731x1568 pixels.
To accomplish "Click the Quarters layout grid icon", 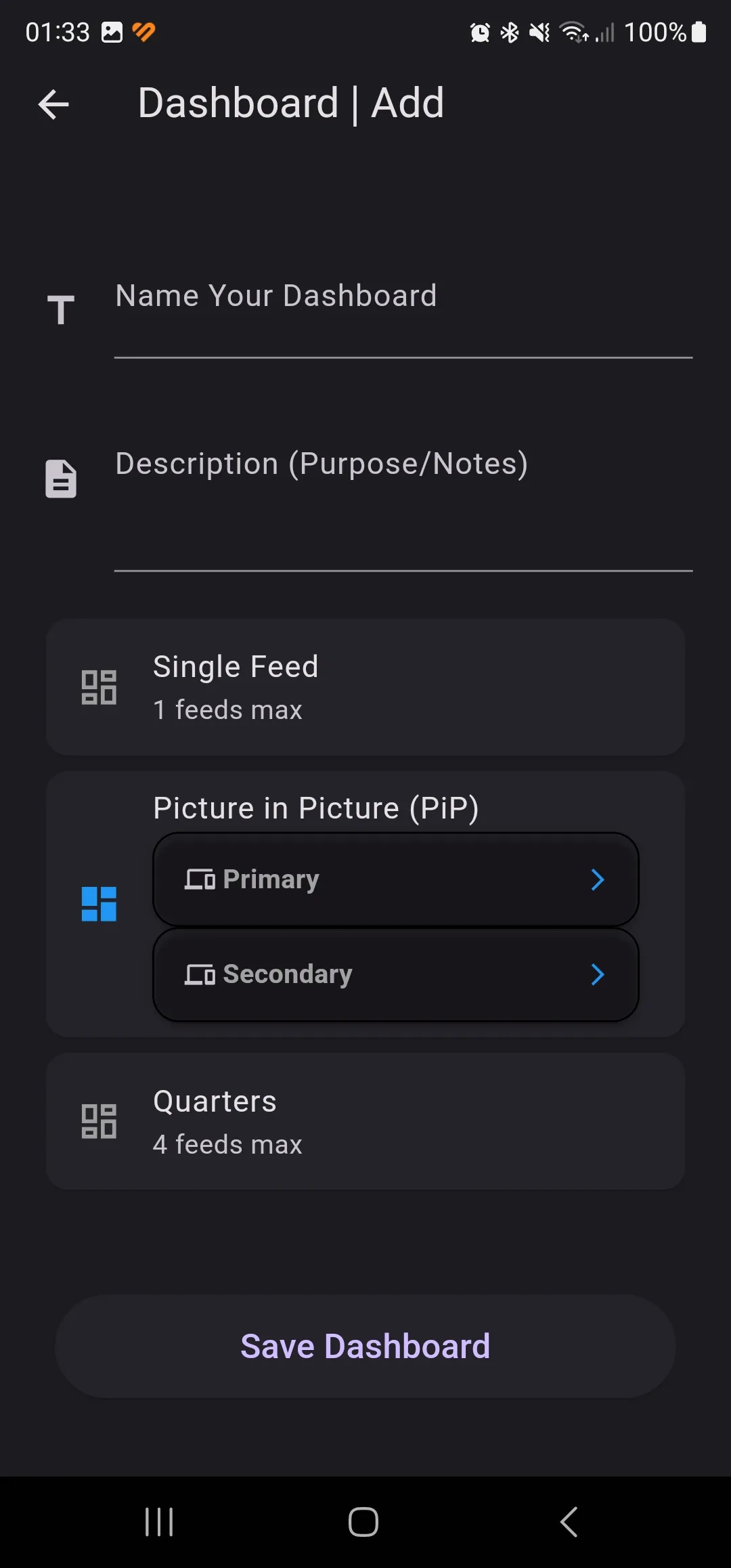I will [x=98, y=1120].
